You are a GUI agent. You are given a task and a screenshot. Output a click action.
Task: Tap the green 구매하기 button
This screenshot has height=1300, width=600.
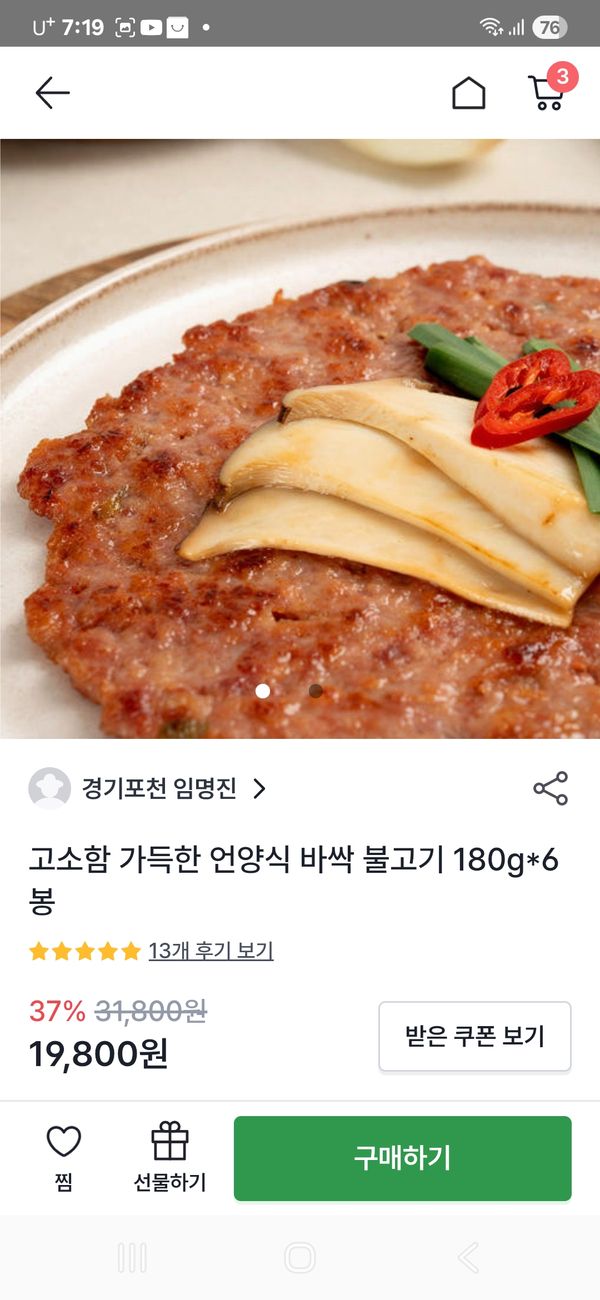[402, 1158]
